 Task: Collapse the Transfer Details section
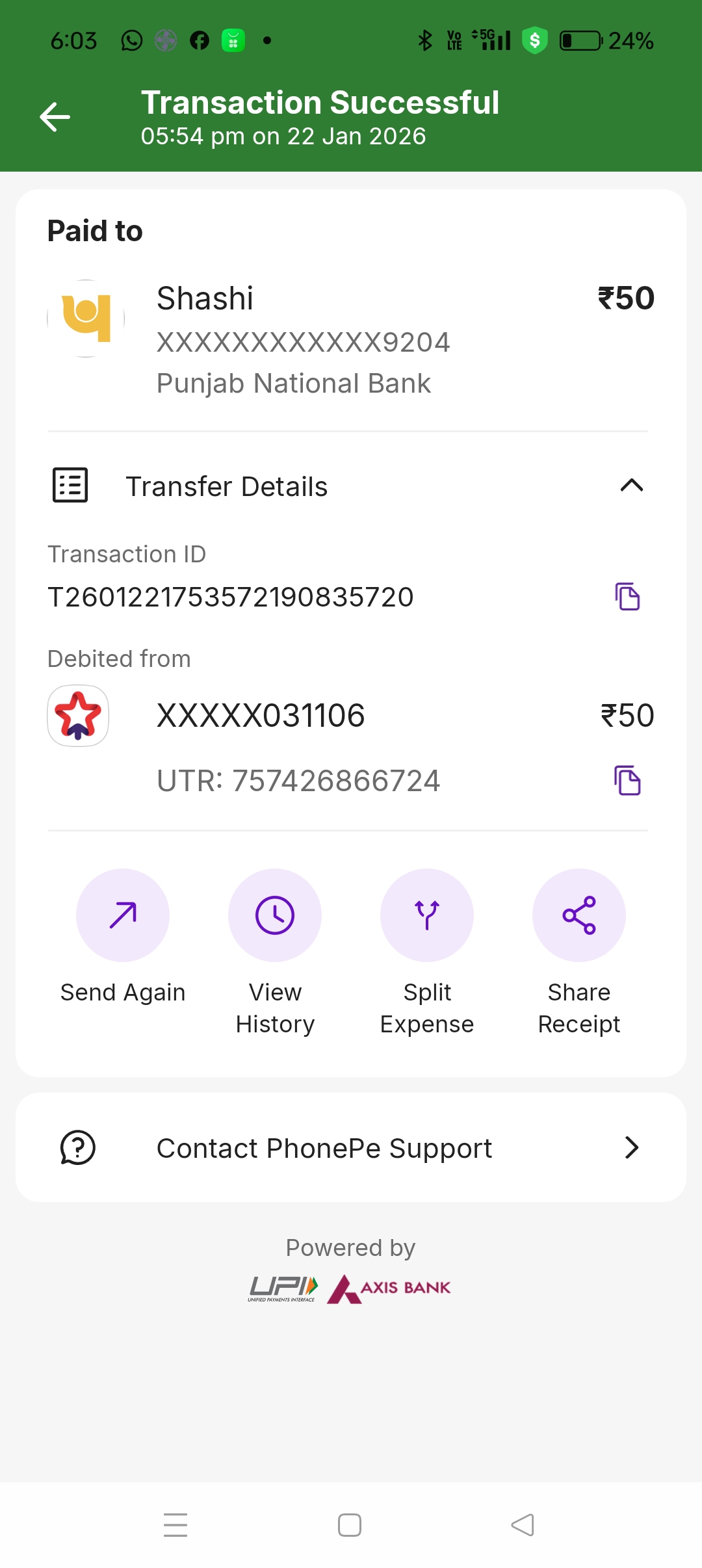point(631,486)
